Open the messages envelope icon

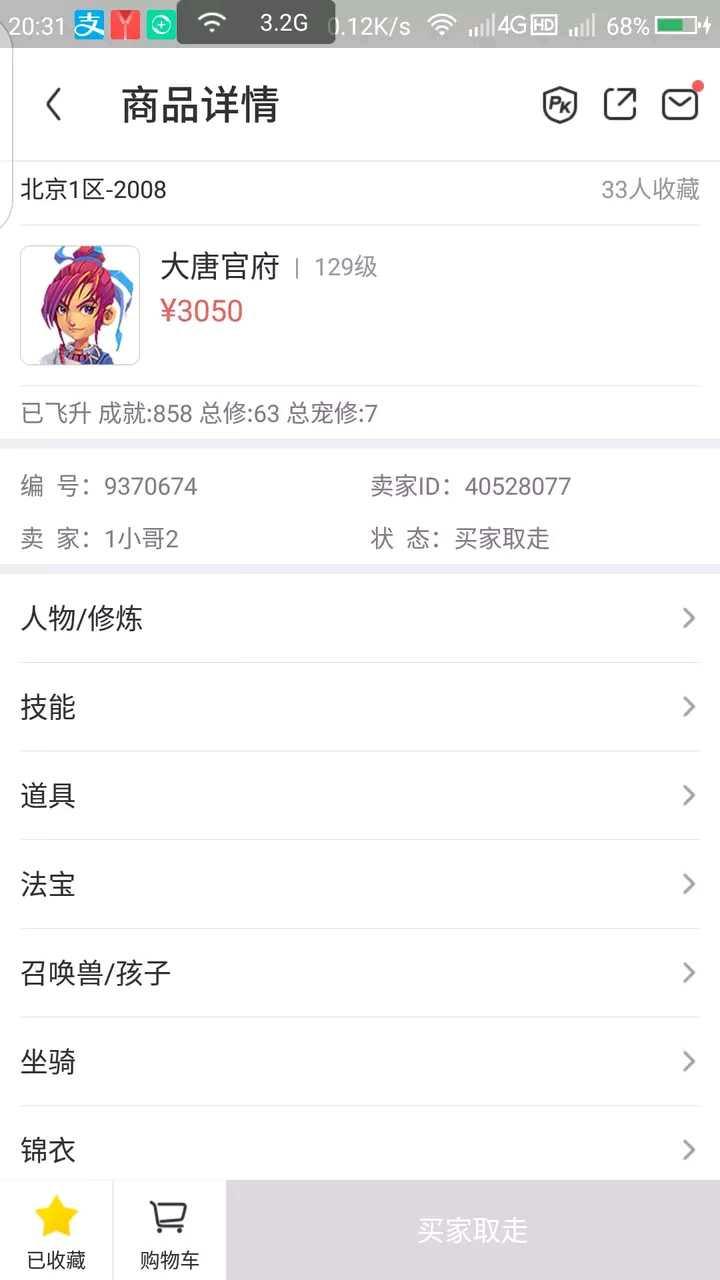[680, 105]
